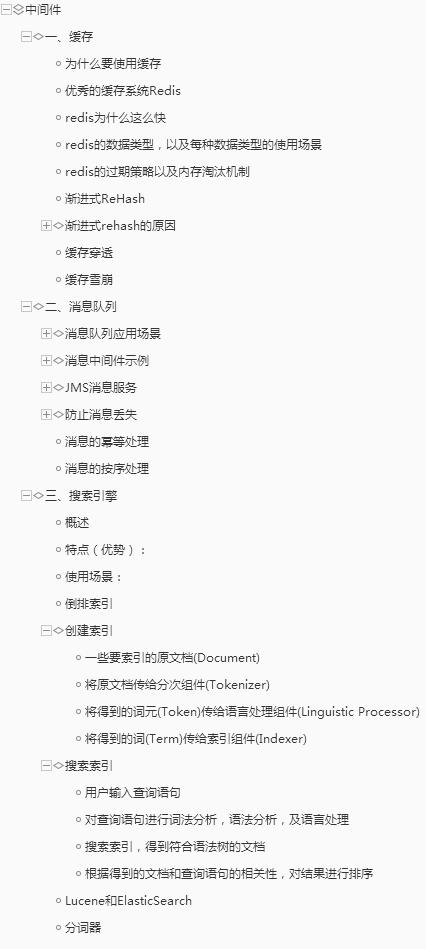Select the 缓存雪崩 item
The height and width of the screenshot is (949, 426).
point(89,280)
